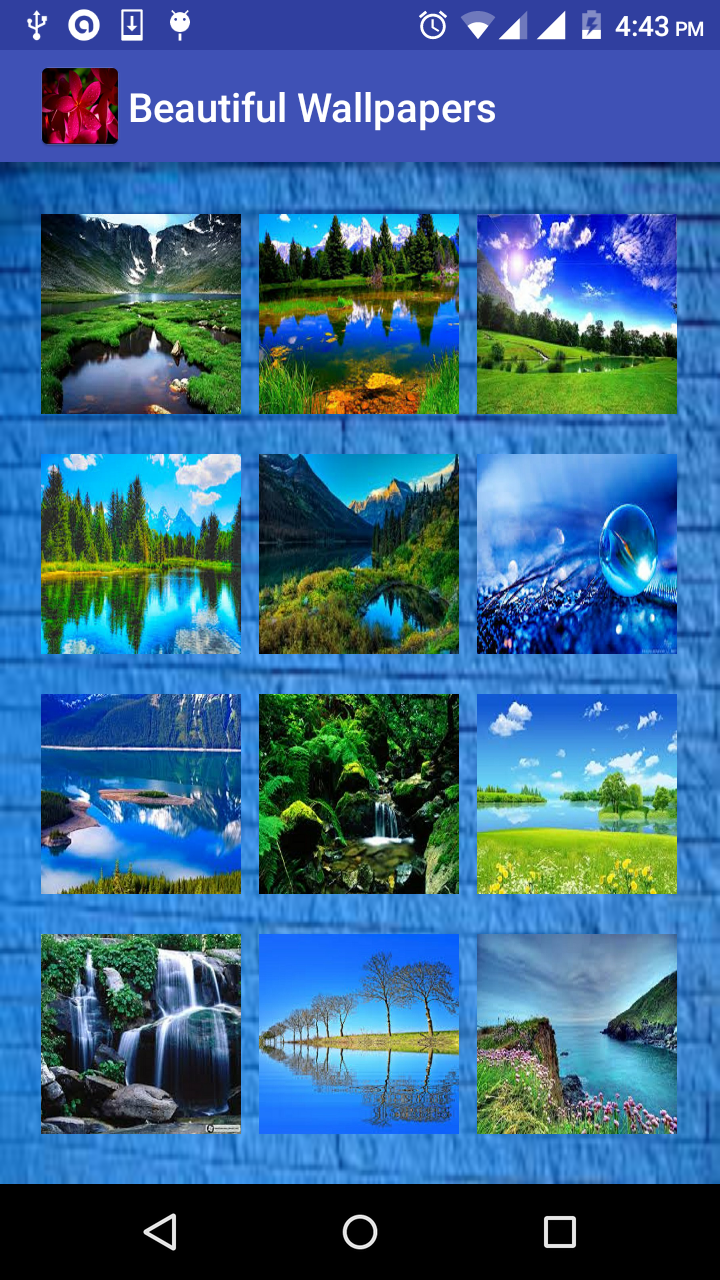This screenshot has height=1280, width=720.
Task: Open the coastal cliff flowers wallpaper
Action: pyautogui.click(x=577, y=1033)
